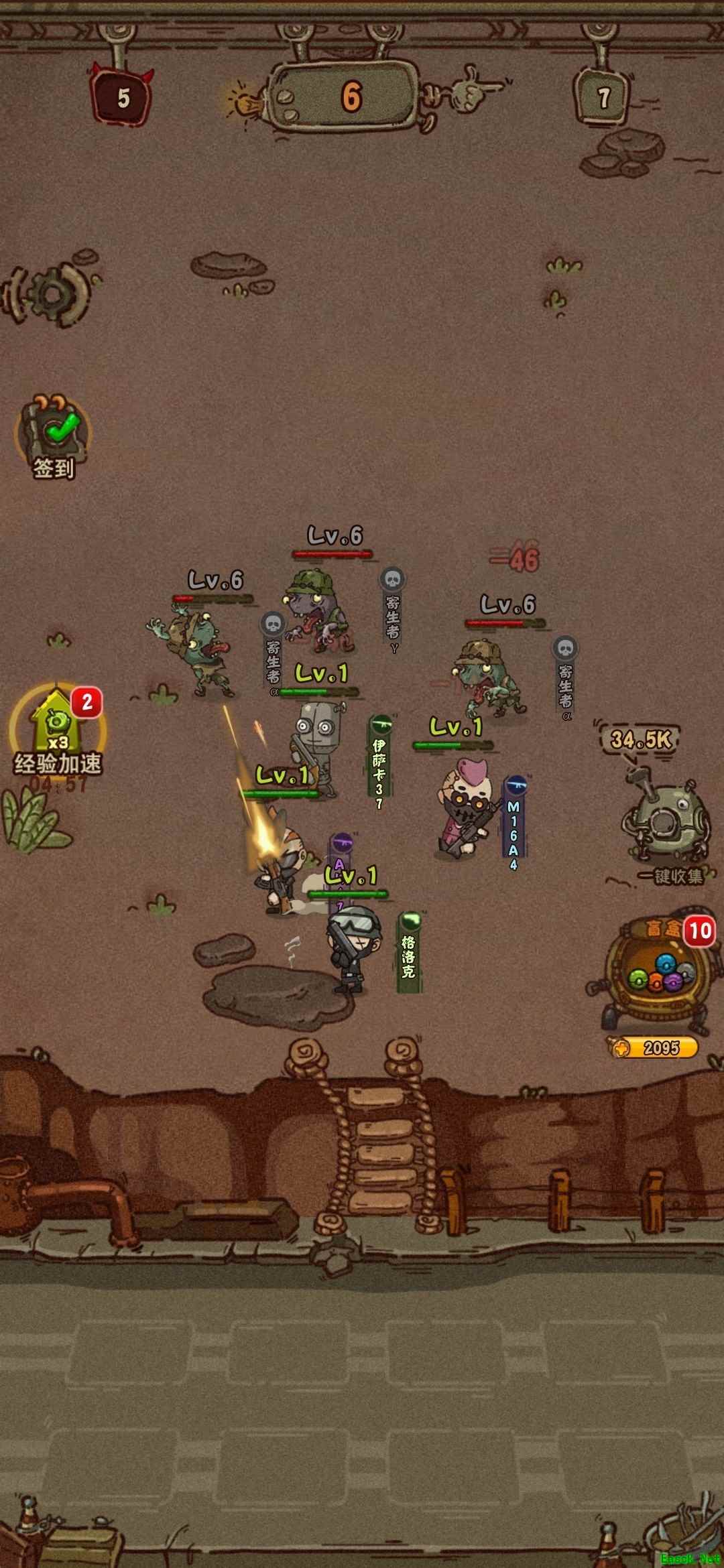Tap the 2095 coin plus button
Viewport: 724px width, 1568px height.
point(620,1049)
